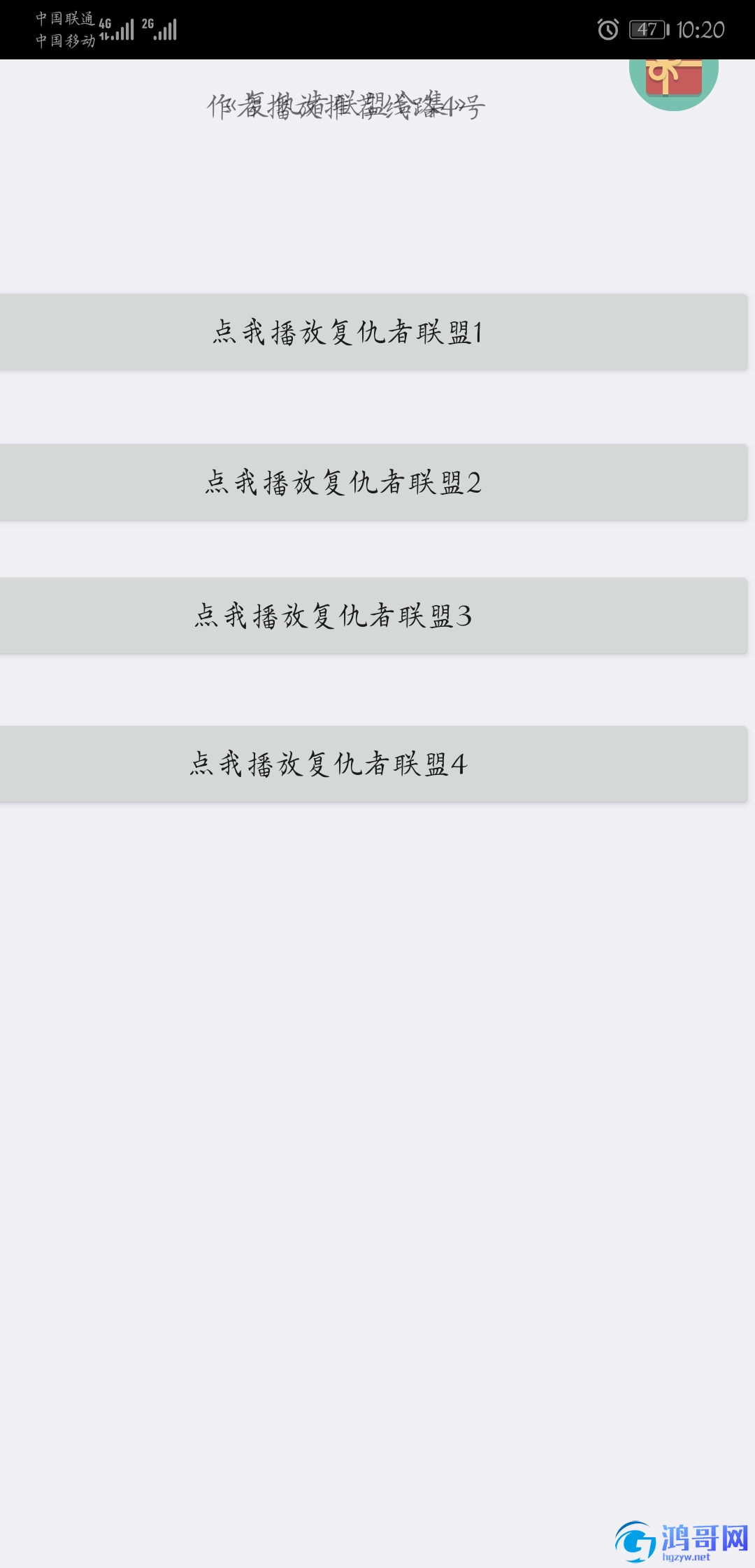Play 复仇者联盟2 via its button
Screen dimensions: 755x1568
pyautogui.click(x=373, y=482)
